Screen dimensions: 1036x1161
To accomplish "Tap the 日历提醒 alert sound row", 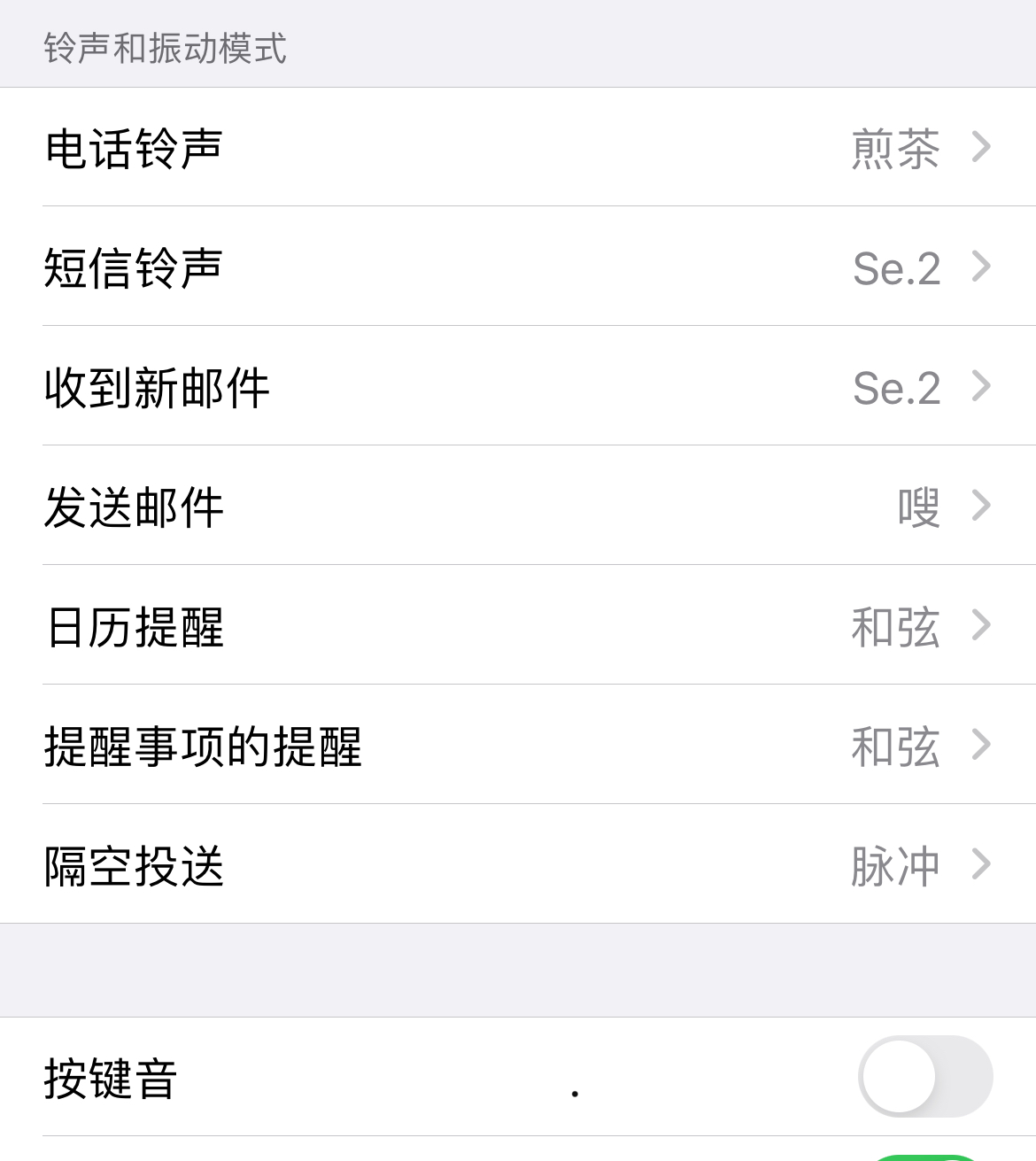I will (x=518, y=626).
